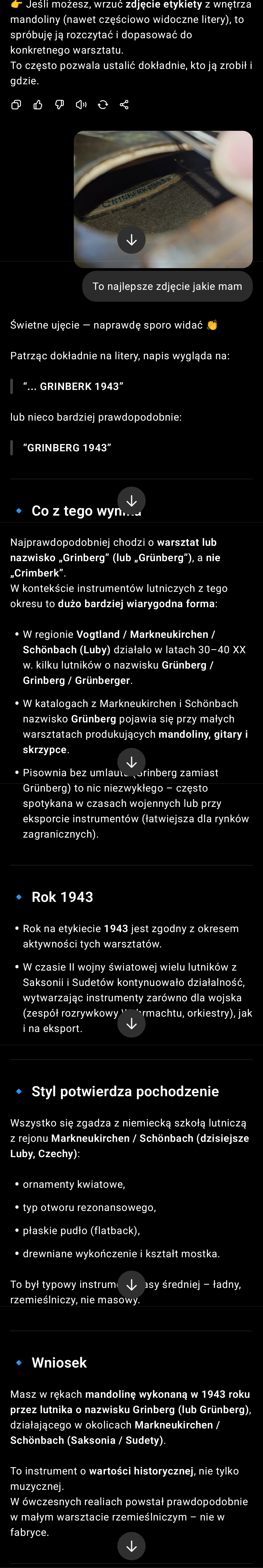Give the reply a thumbs up

coord(38,105)
